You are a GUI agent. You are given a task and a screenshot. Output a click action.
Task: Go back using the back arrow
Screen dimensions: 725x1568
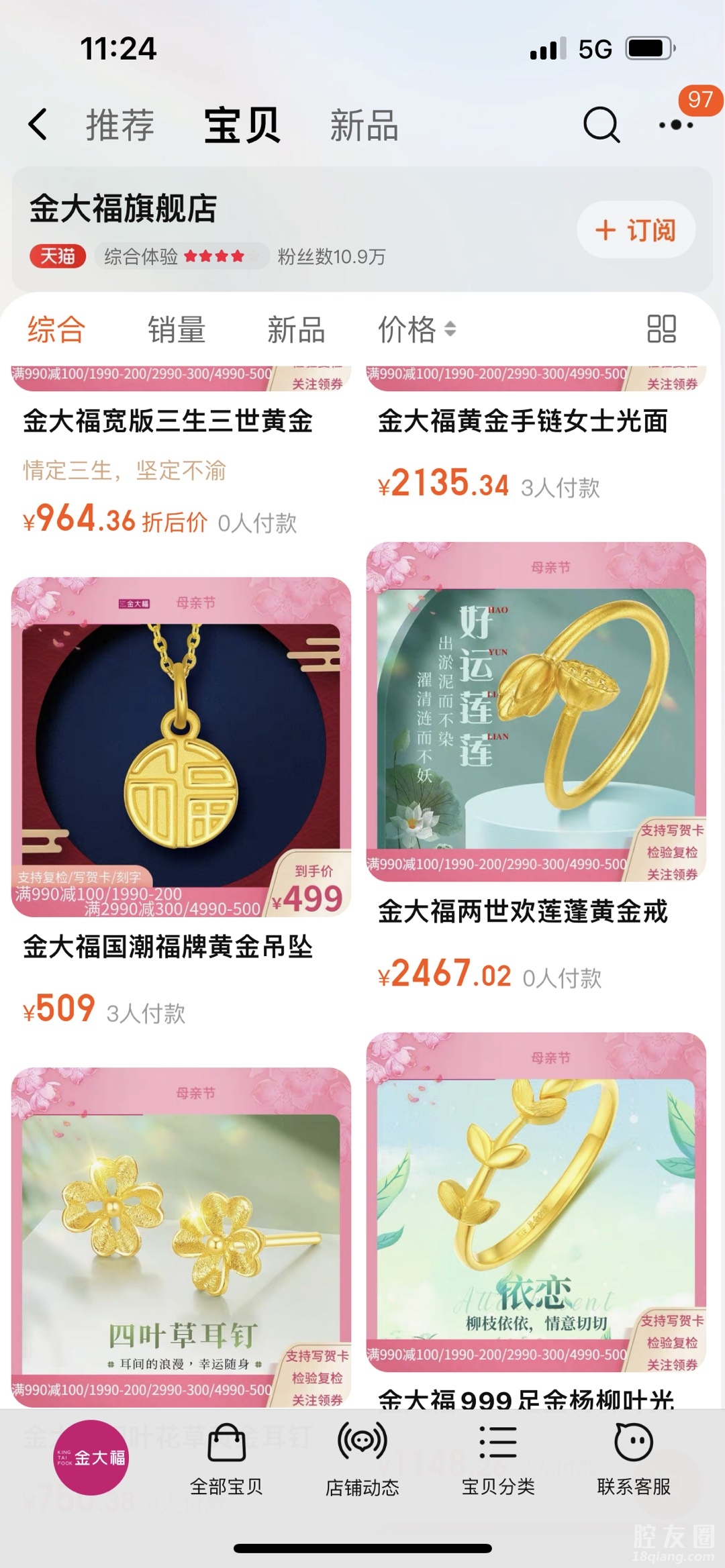point(38,125)
